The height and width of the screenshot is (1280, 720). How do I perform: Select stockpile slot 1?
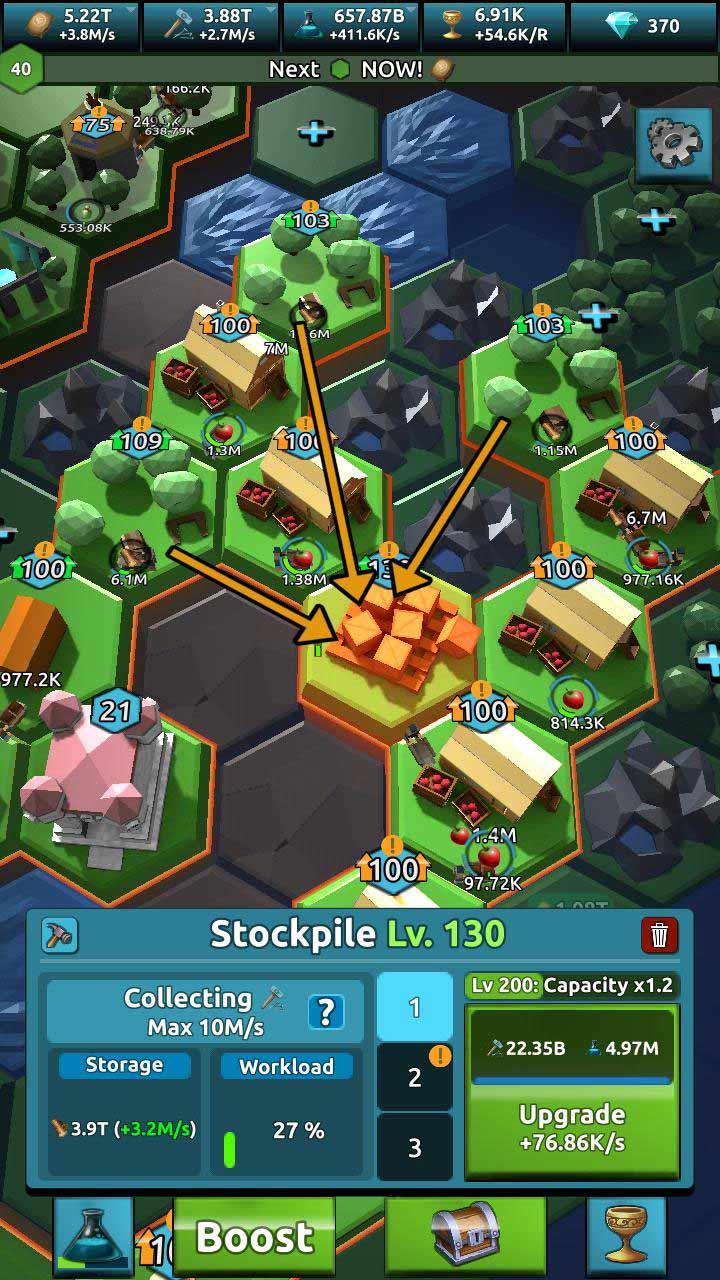point(415,1007)
